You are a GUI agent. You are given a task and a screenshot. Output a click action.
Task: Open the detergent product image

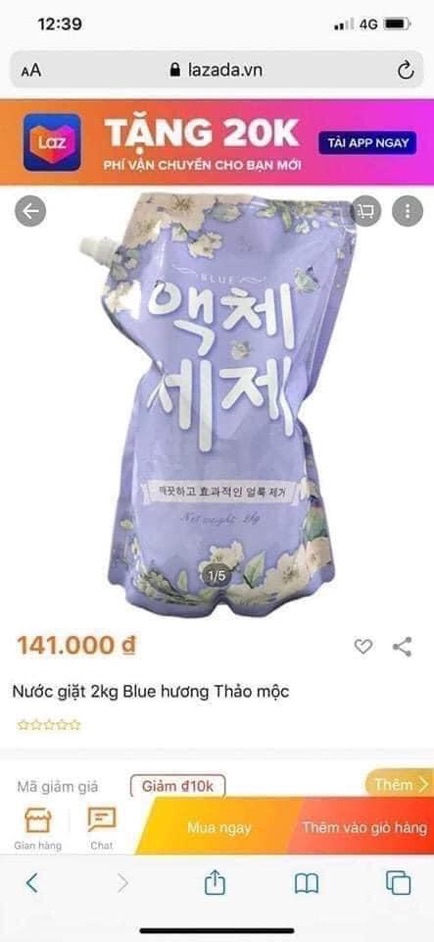(x=218, y=403)
